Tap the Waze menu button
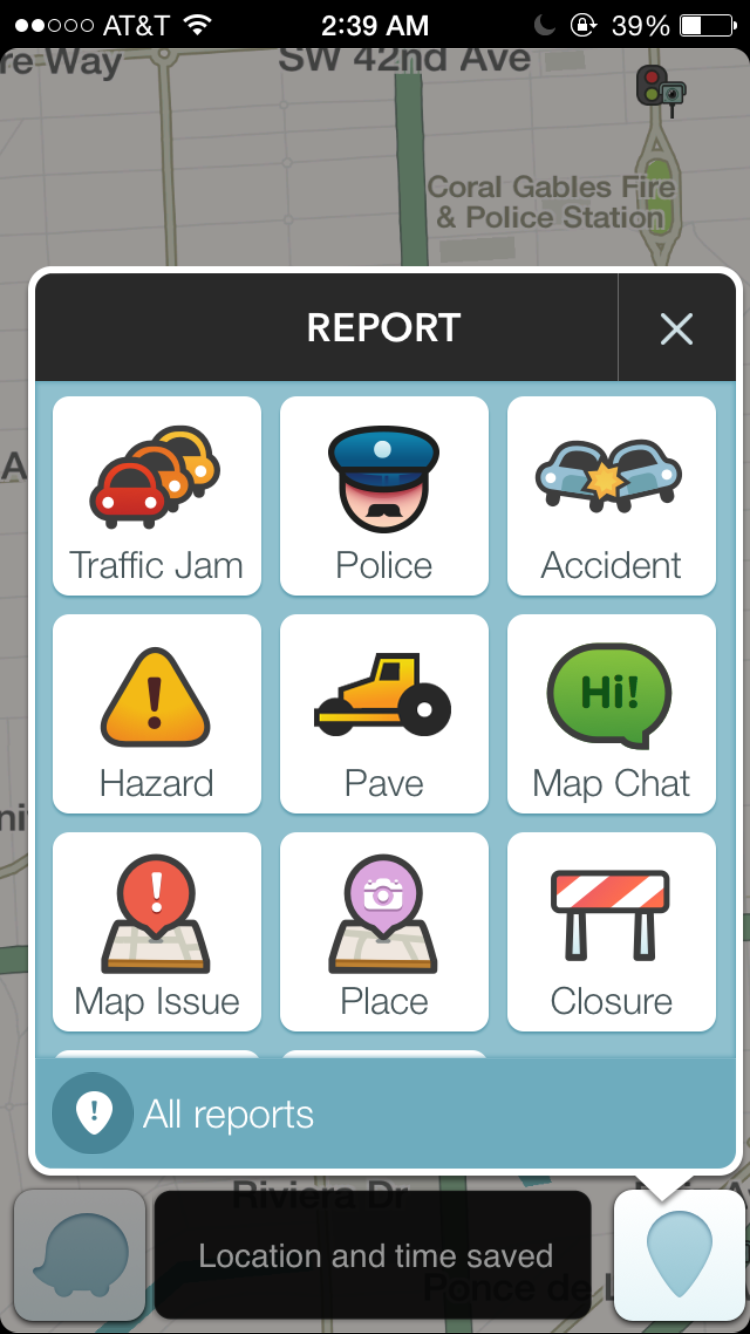750x1334 pixels. click(80, 1255)
